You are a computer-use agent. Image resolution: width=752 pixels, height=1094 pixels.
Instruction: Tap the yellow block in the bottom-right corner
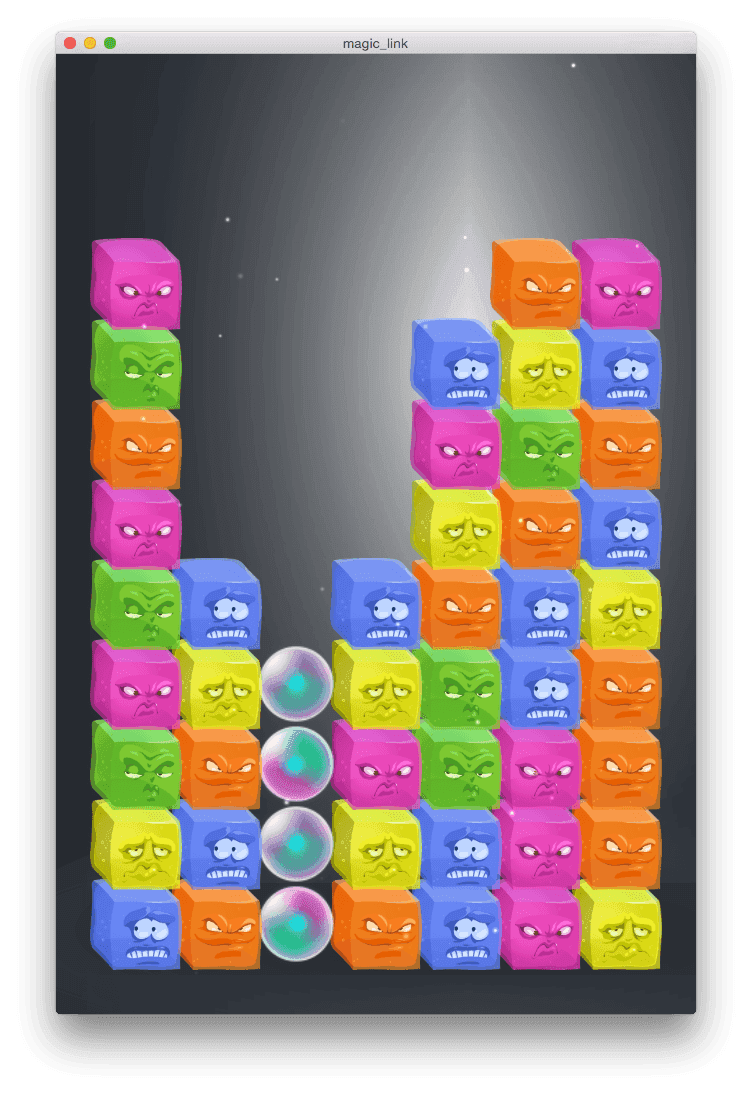pyautogui.click(x=618, y=925)
